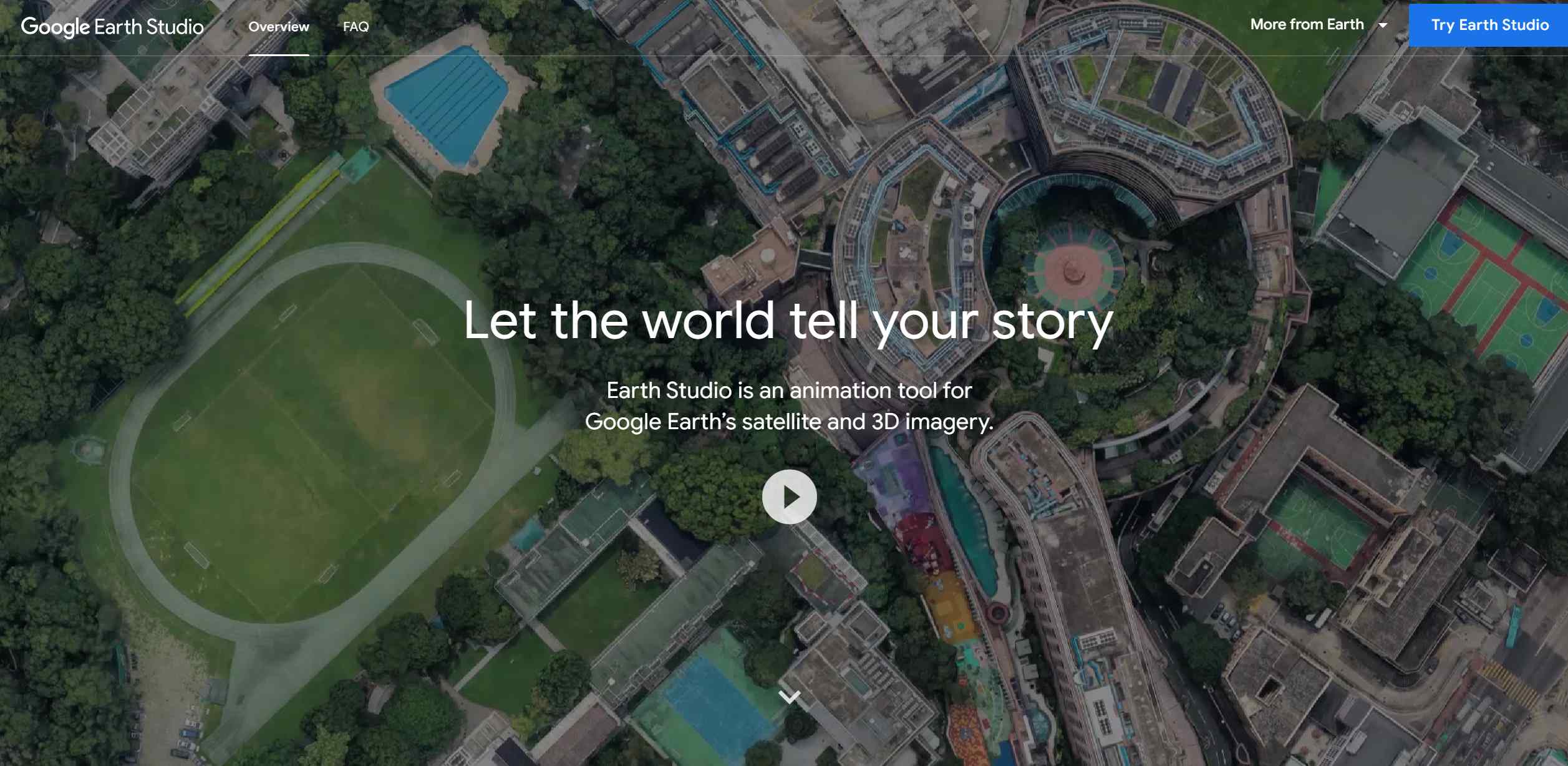Select the Overview tab
The image size is (1568, 766).
point(278,27)
